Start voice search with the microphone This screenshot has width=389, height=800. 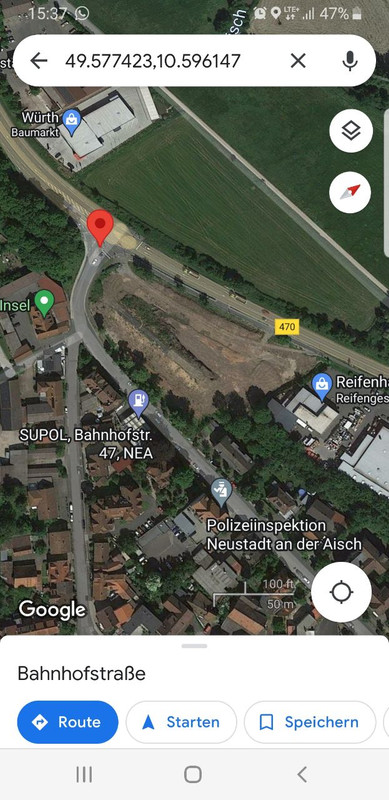[350, 61]
